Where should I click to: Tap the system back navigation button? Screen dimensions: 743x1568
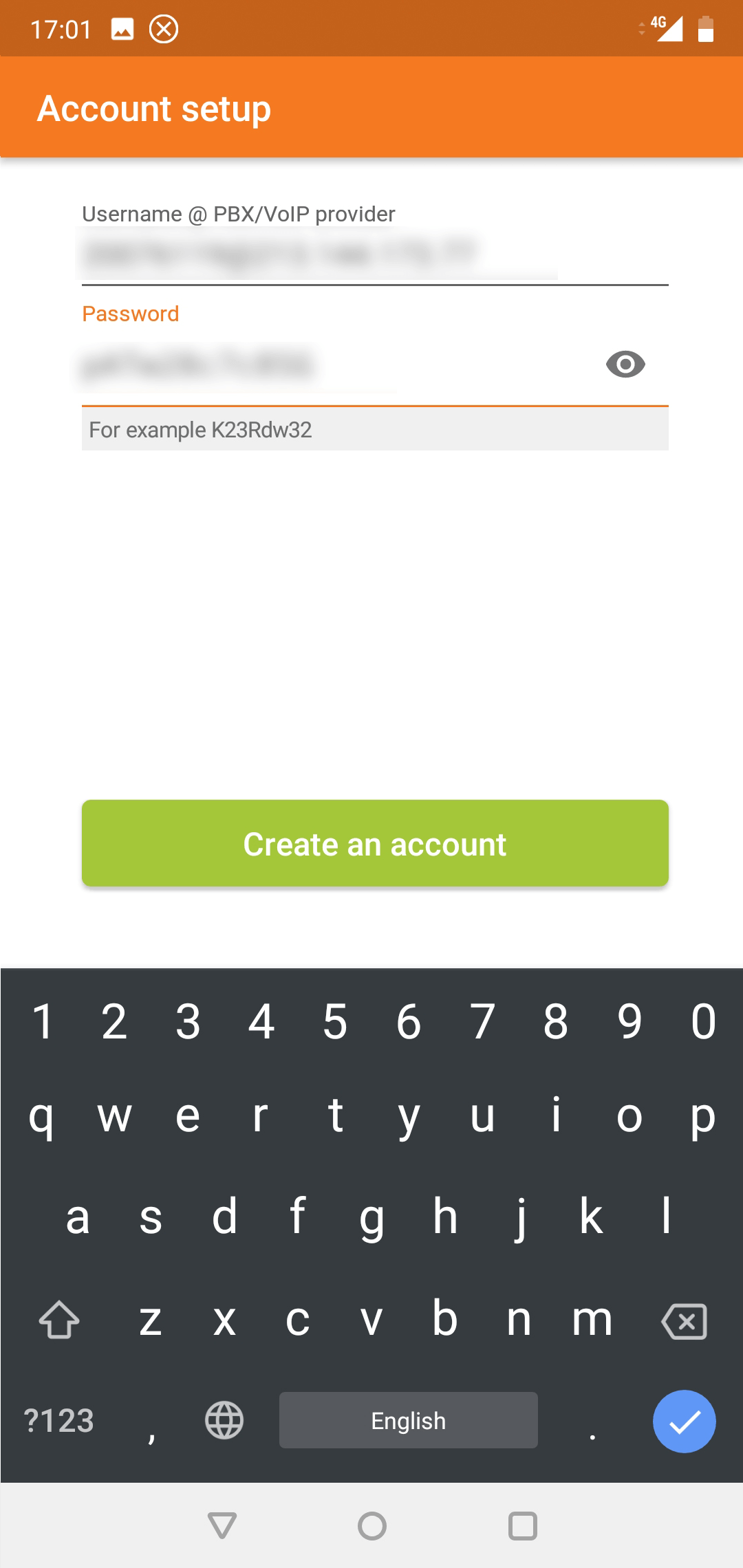pos(222,1525)
